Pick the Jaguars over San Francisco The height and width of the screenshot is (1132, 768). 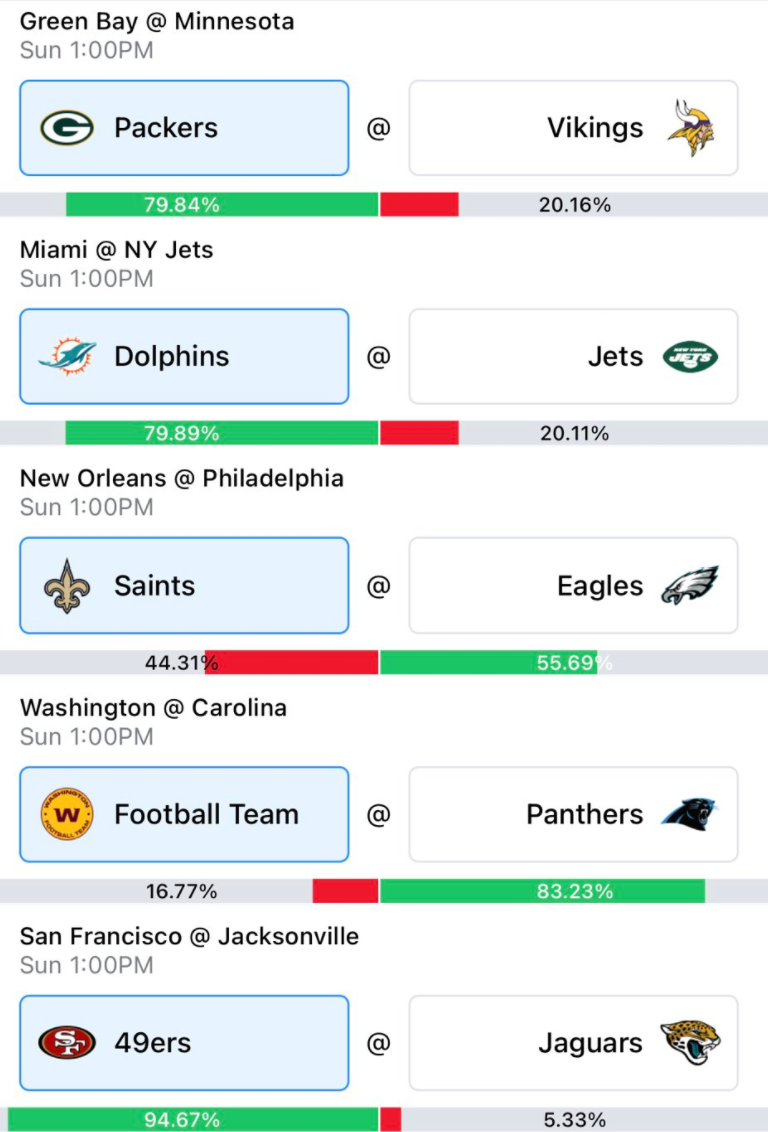click(573, 1042)
